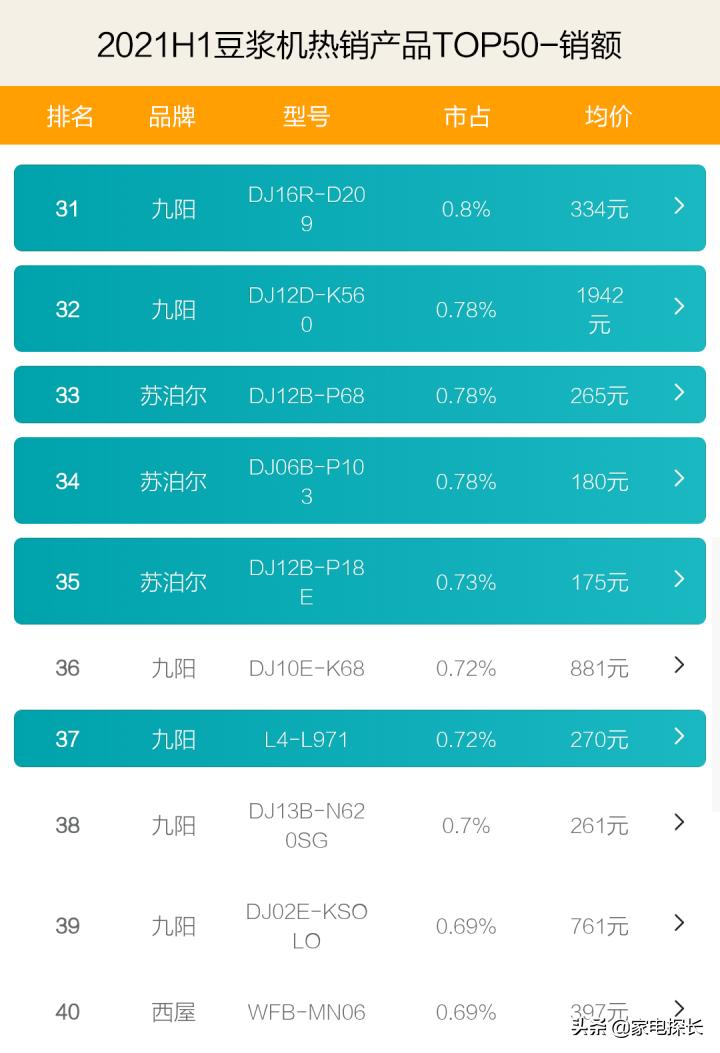This screenshot has width=720, height=1053.
Task: Tap the 九阳 L4-L971 row
Action: click(360, 739)
